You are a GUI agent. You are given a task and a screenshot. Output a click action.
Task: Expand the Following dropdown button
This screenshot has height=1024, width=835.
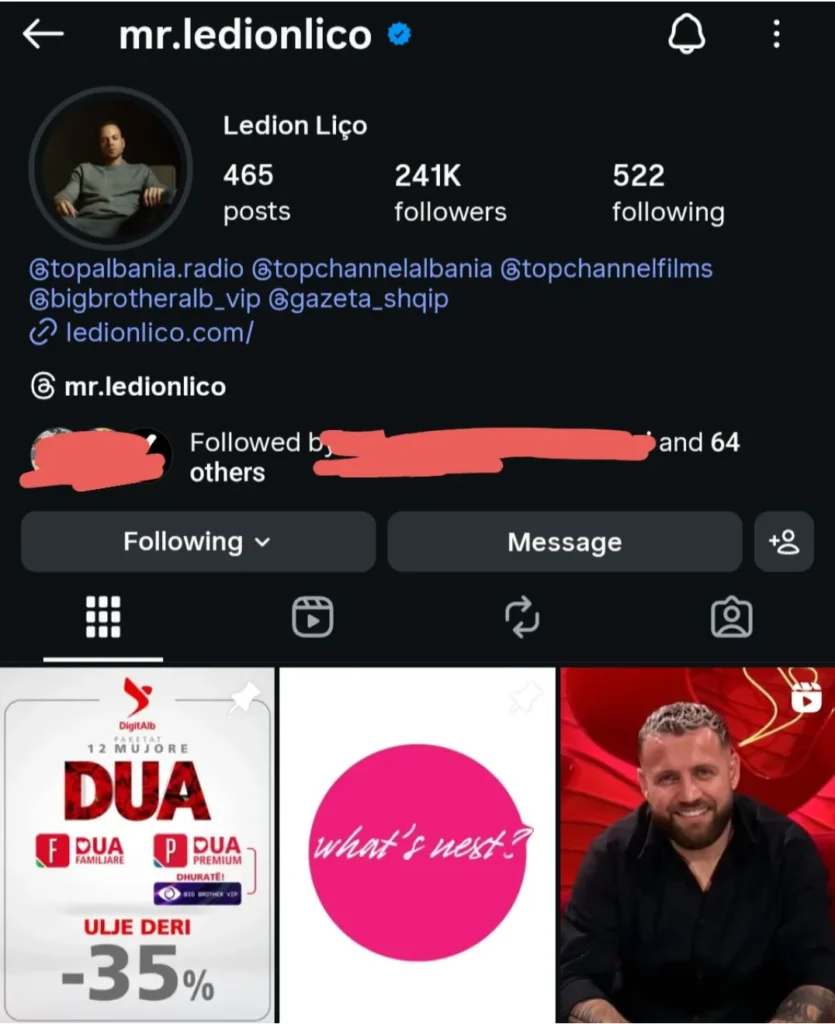click(x=198, y=542)
